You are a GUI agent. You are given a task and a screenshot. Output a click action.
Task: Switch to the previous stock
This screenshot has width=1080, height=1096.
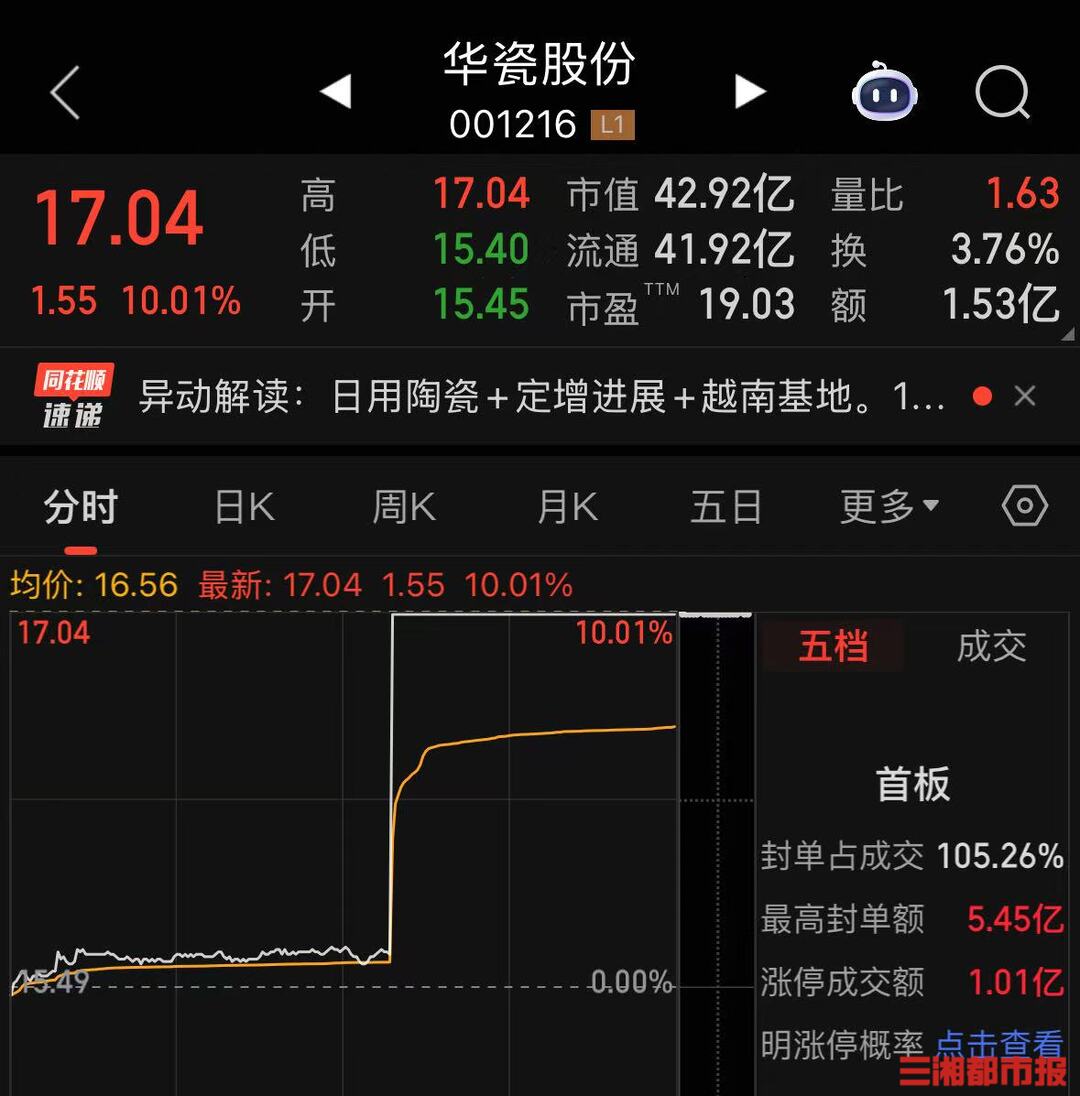coord(336,92)
